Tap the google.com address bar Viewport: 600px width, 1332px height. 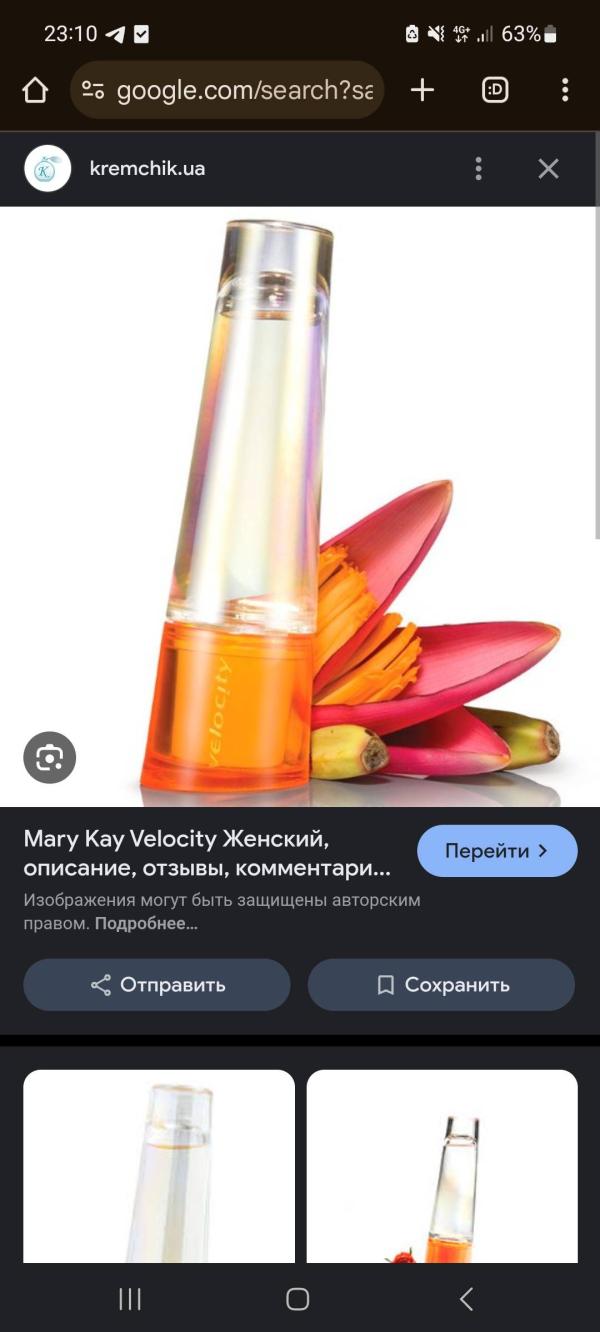coord(228,91)
